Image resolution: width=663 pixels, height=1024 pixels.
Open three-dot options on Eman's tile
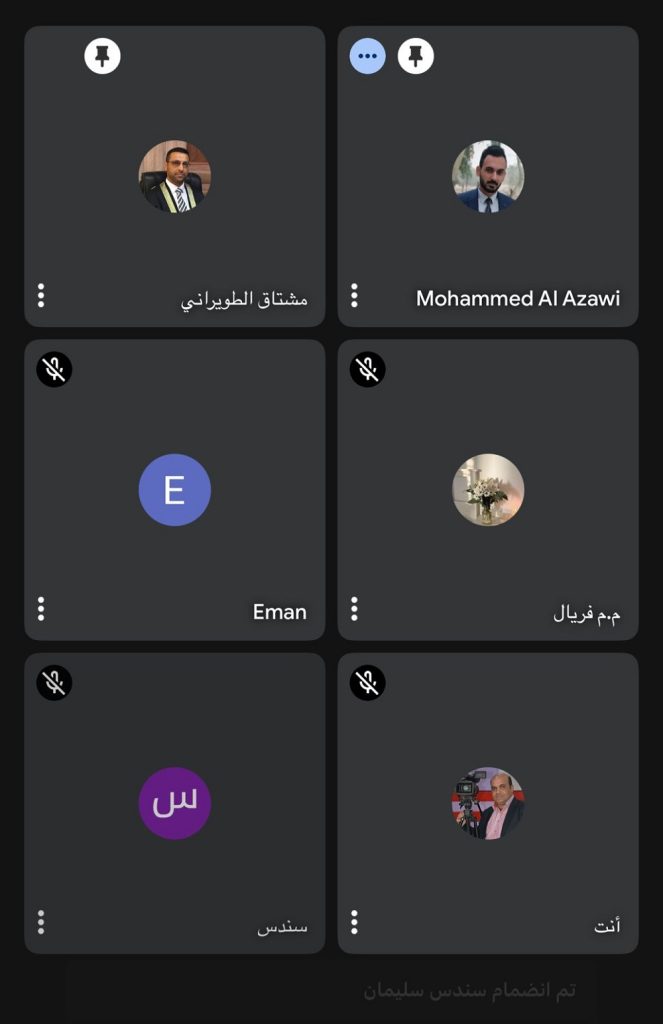click(x=41, y=608)
